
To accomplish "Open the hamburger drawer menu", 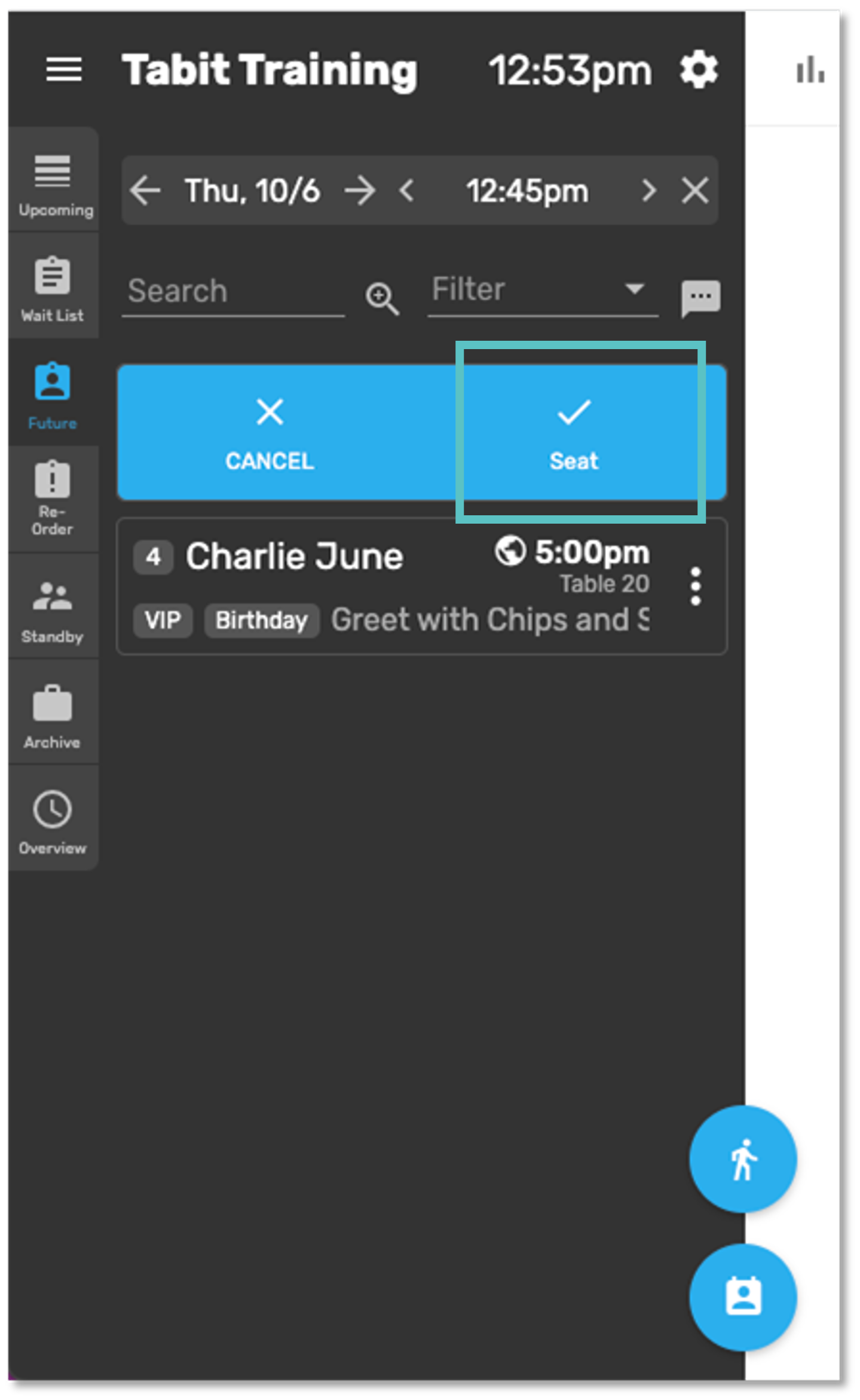I will pos(64,70).
